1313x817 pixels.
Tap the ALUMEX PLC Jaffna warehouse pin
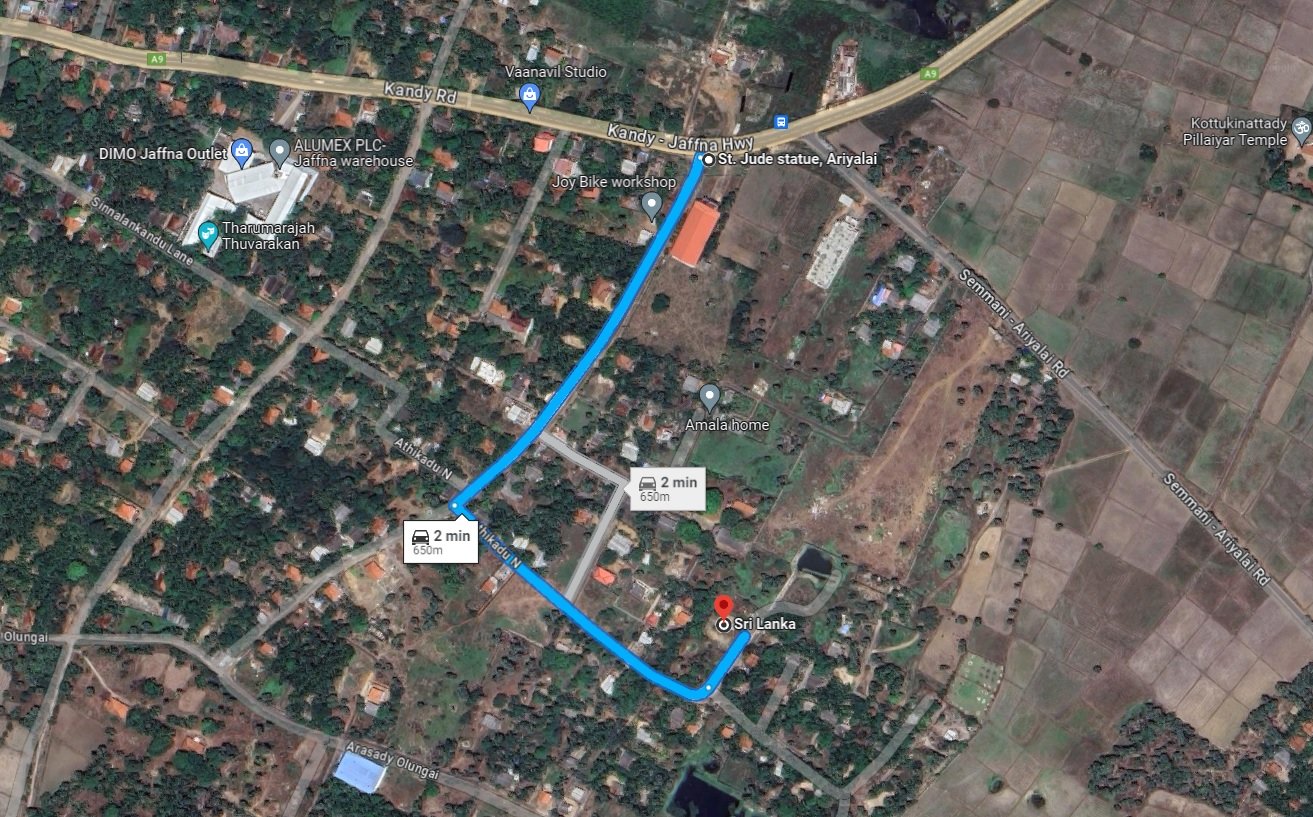tap(280, 152)
